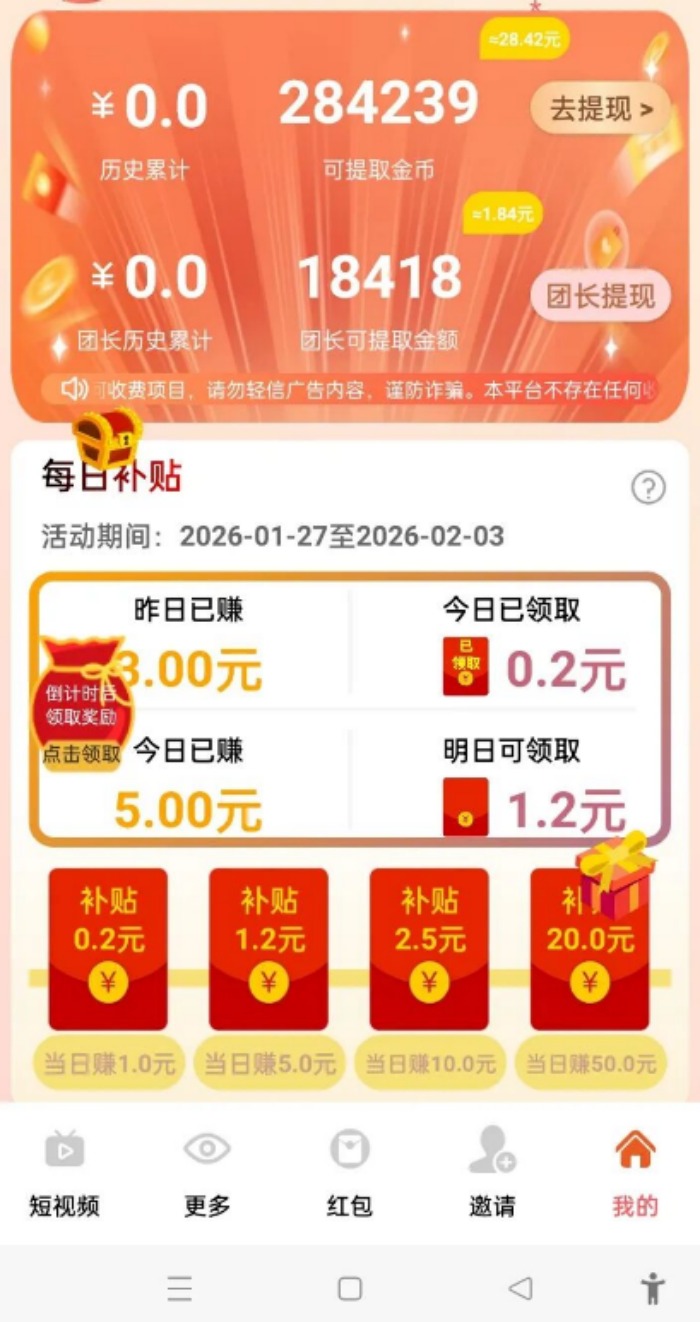Switch to the 更多 tab
Image resolution: width=700 pixels, height=1322 pixels.
tap(207, 1173)
